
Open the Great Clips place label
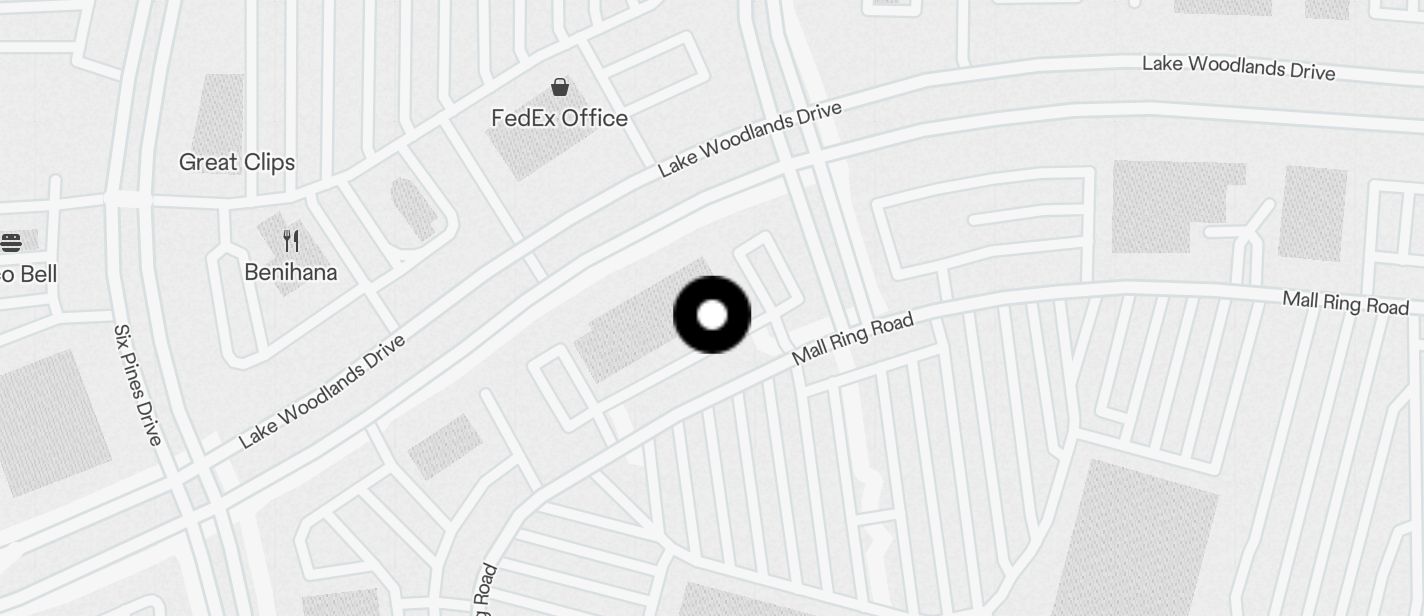point(237,162)
